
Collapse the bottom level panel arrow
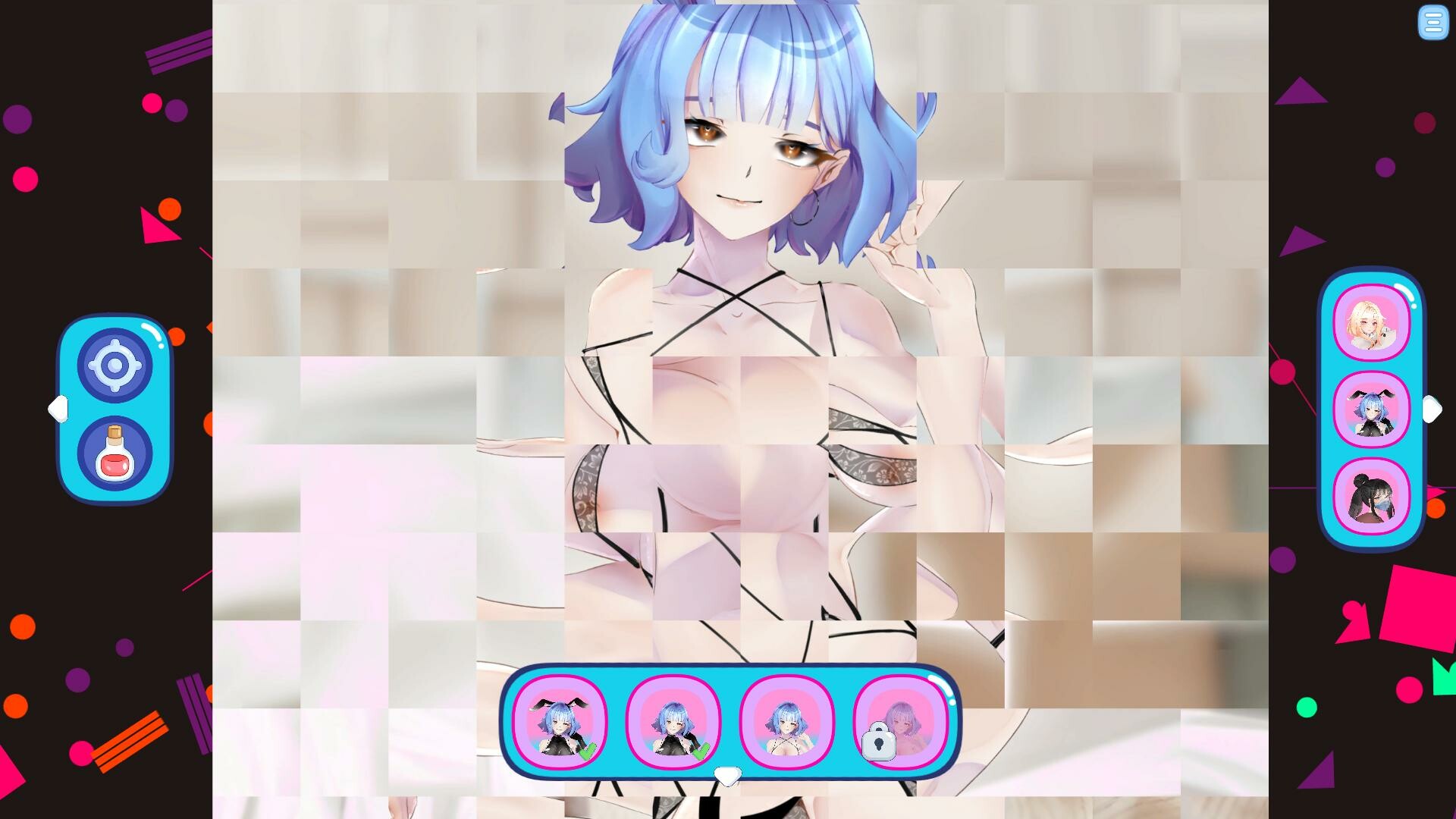[x=728, y=777]
